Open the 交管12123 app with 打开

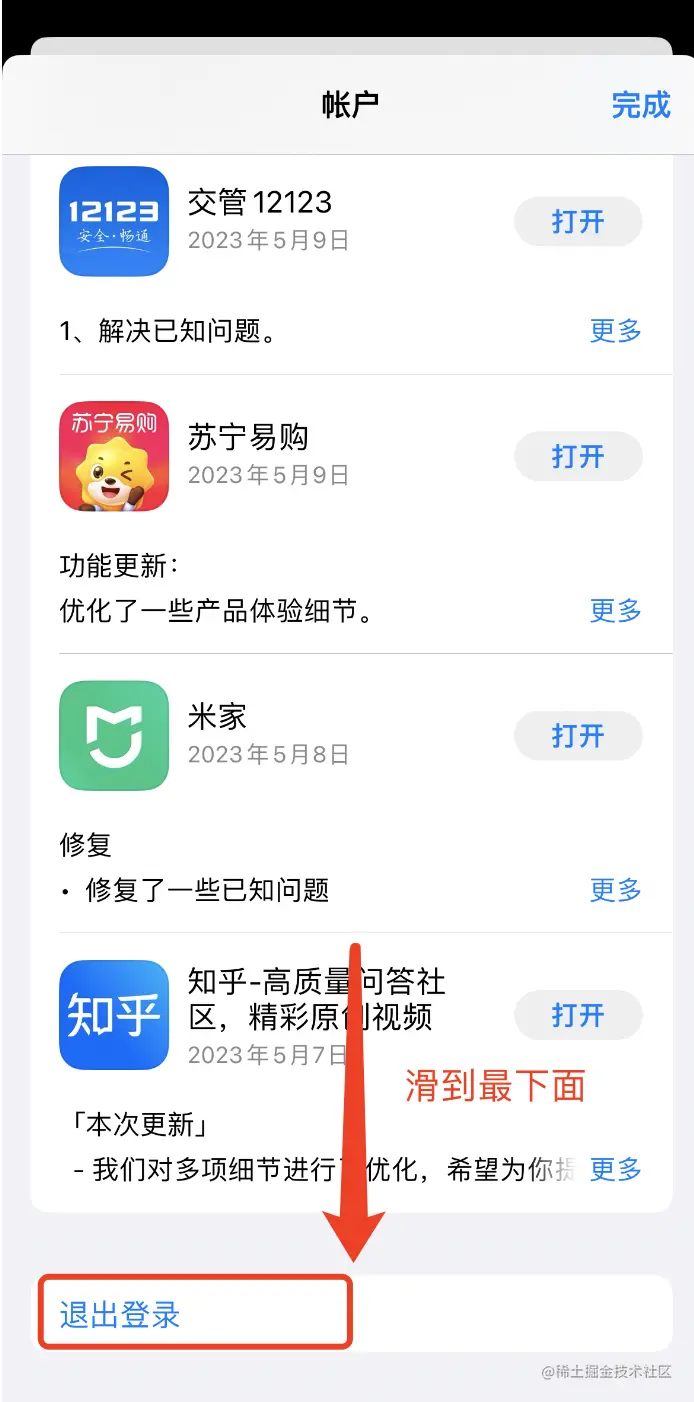(577, 221)
